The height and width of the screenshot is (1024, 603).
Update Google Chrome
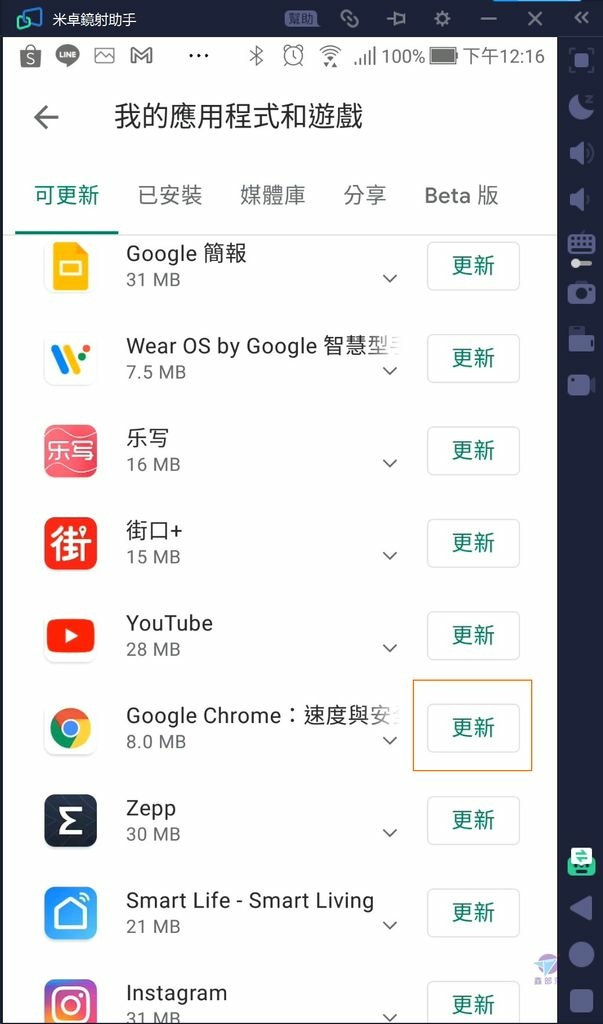tap(473, 728)
